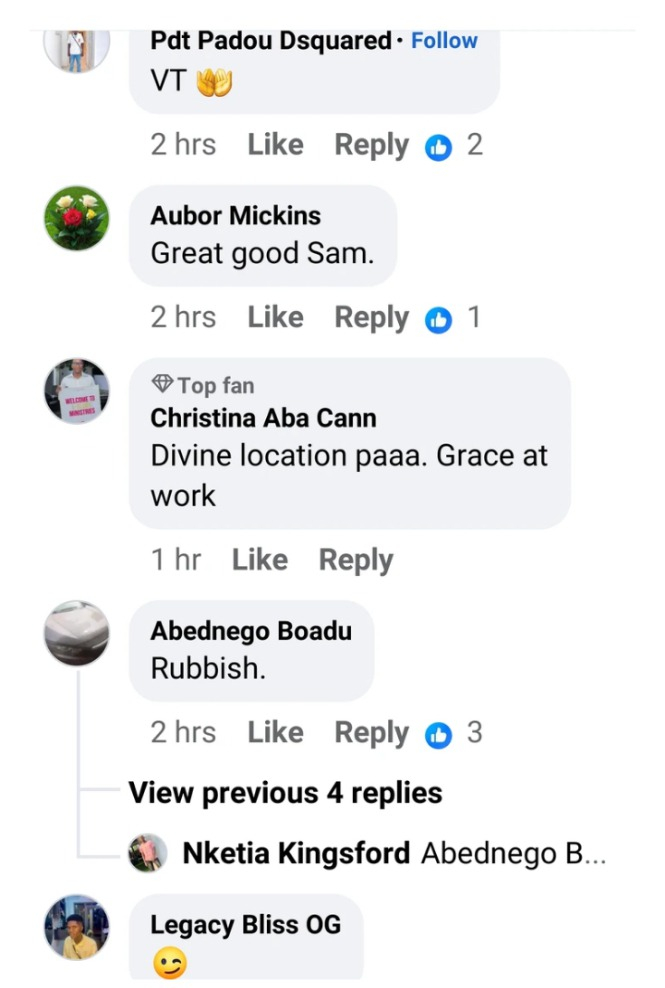
Task: Like Aubor Mickins' comment
Action: click(275, 318)
